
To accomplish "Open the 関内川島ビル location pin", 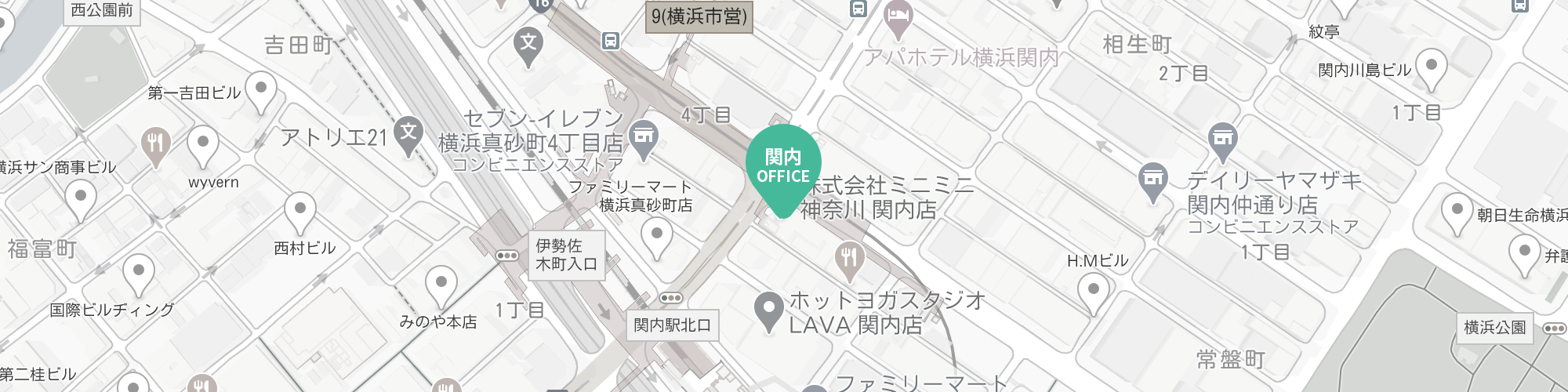I will pyautogui.click(x=1431, y=67).
